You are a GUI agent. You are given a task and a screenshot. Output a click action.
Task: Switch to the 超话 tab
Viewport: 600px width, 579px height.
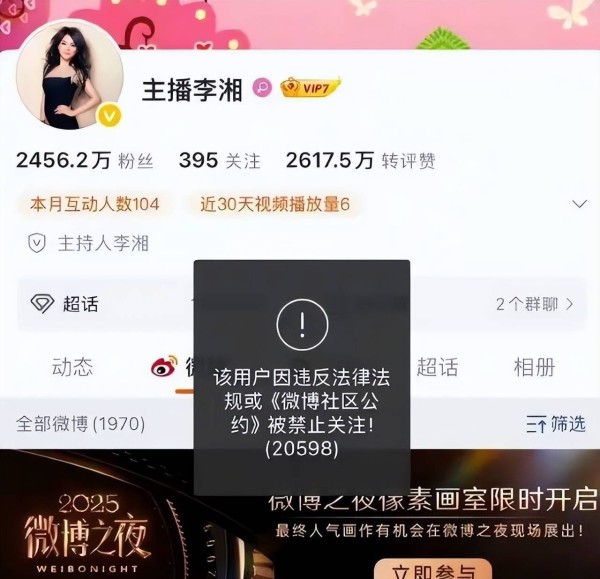437,367
